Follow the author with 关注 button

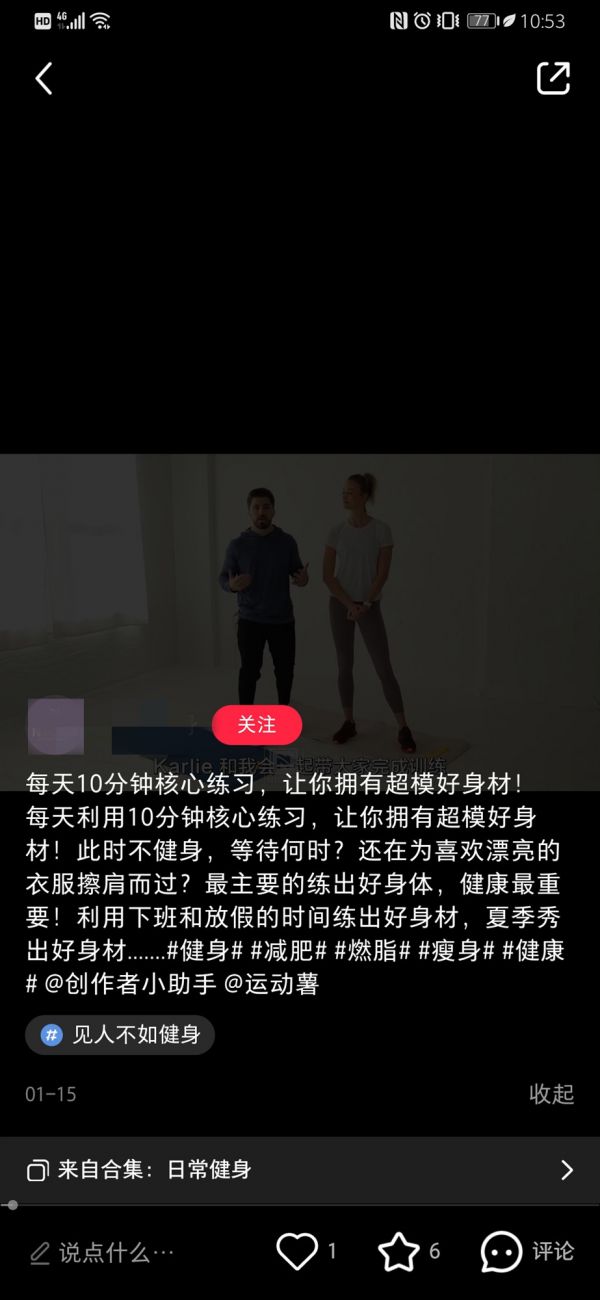pos(257,725)
